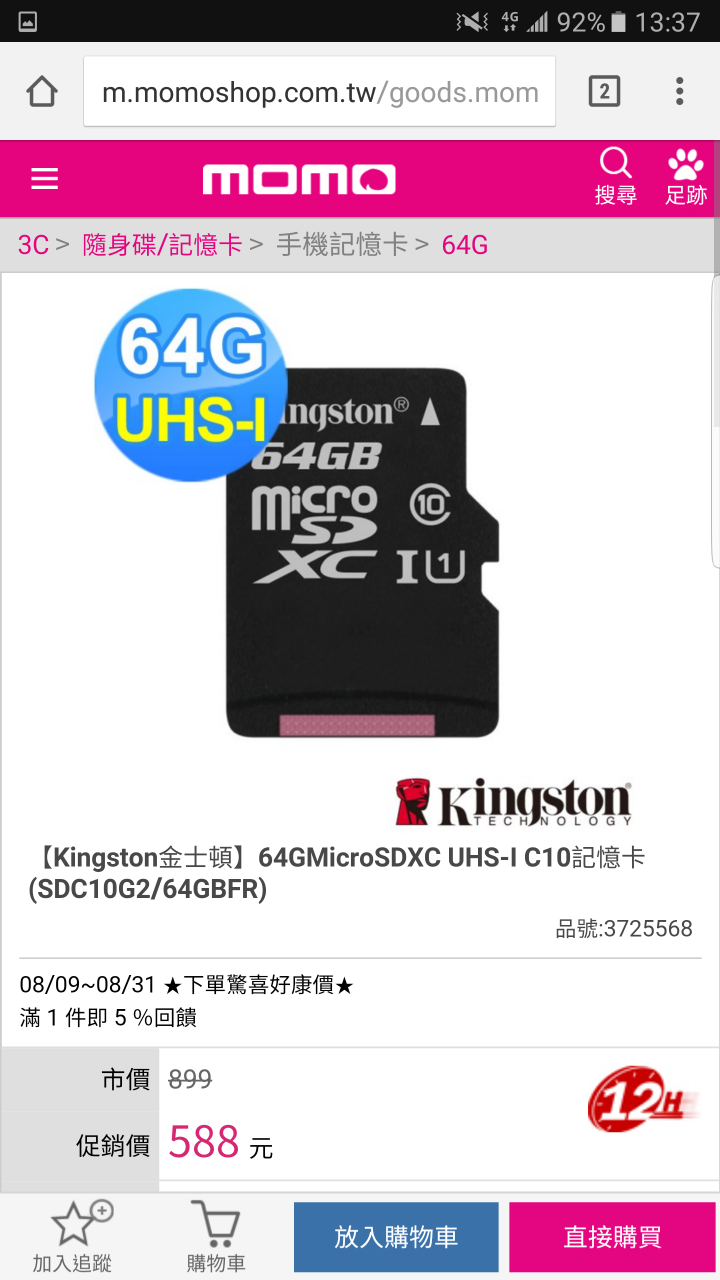Screen dimensions: 720x1280
Task: Open the momo hamburger menu
Action: point(44,179)
